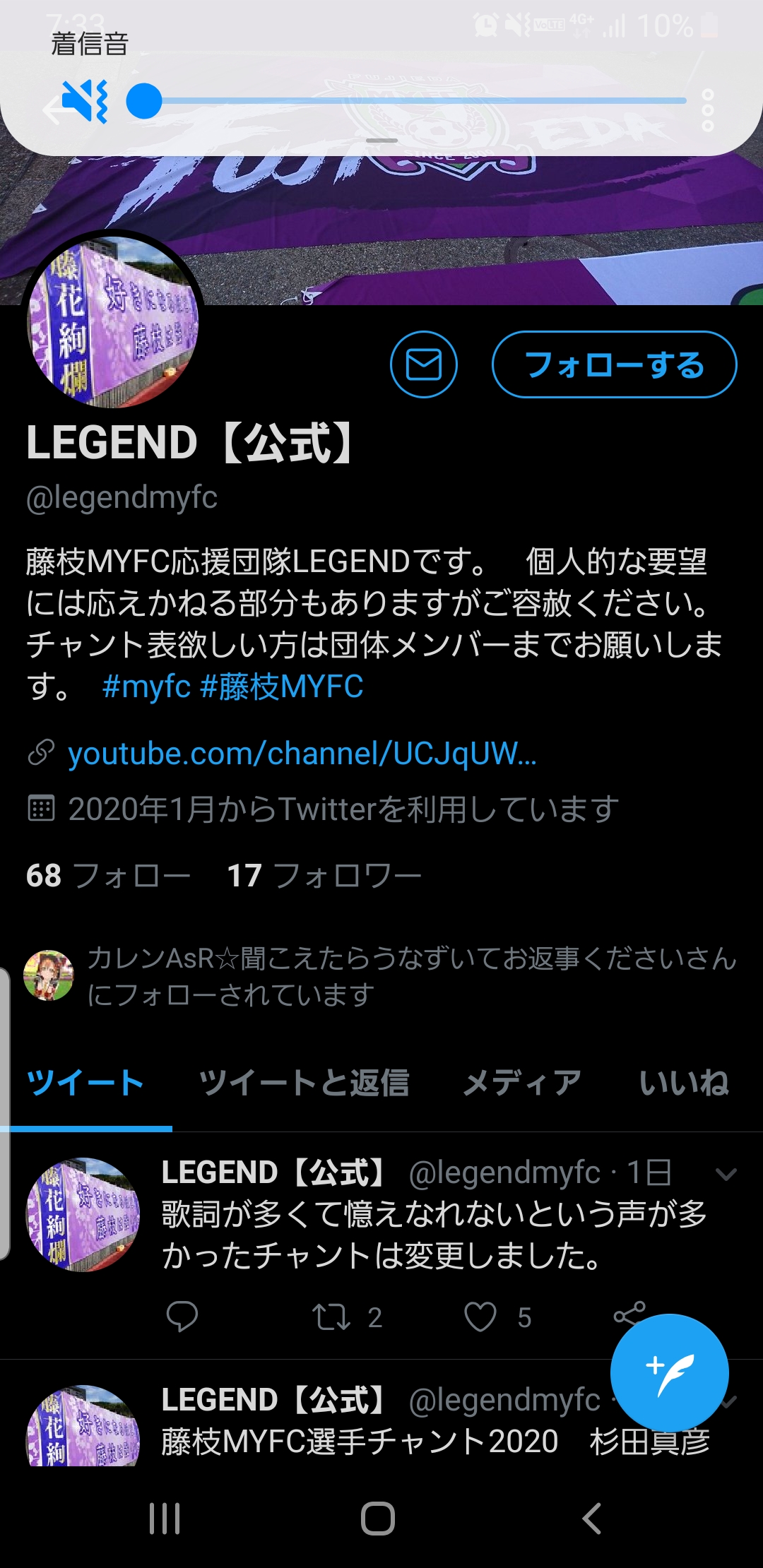Compose a new tweet with floating button
763x1568 pixels.
[668, 1372]
